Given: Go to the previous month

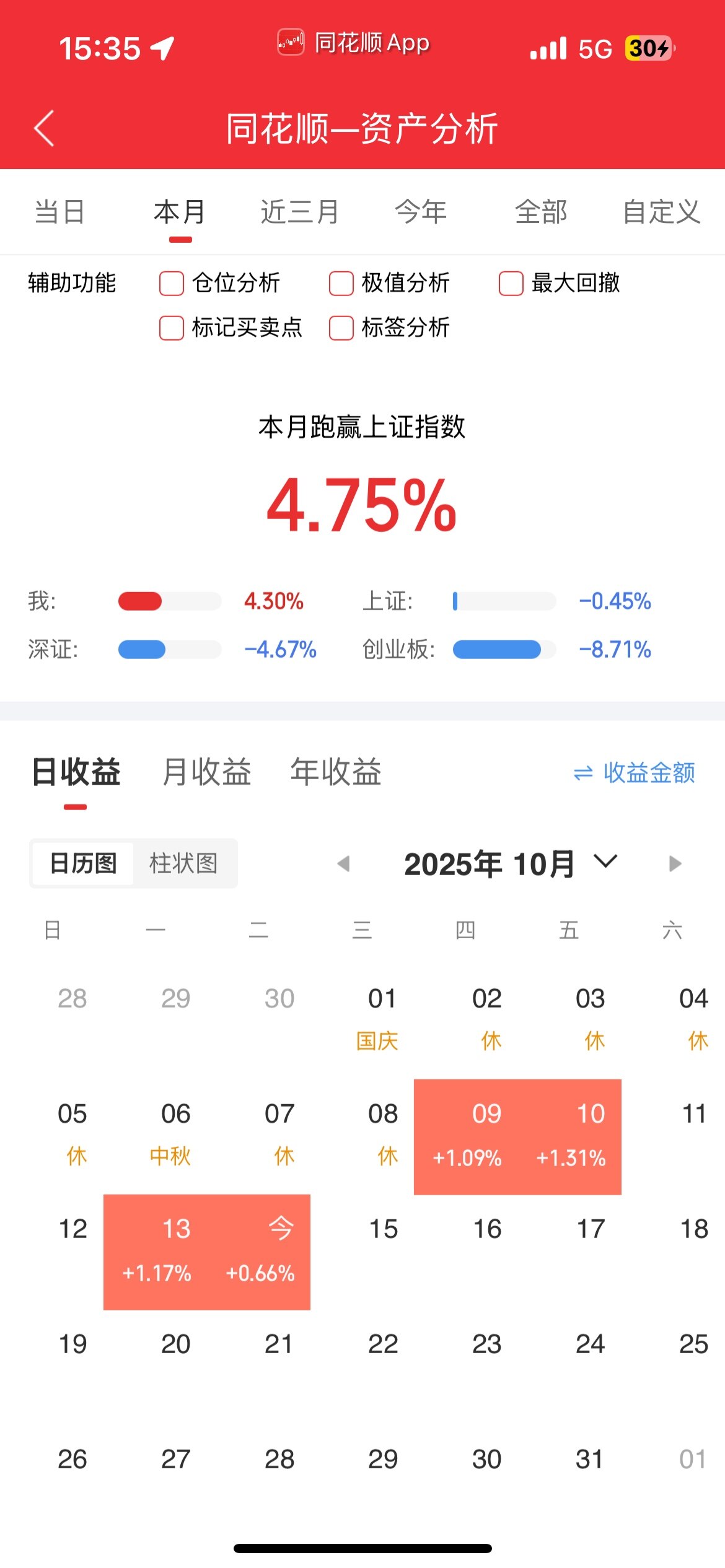Looking at the screenshot, I should [x=344, y=863].
